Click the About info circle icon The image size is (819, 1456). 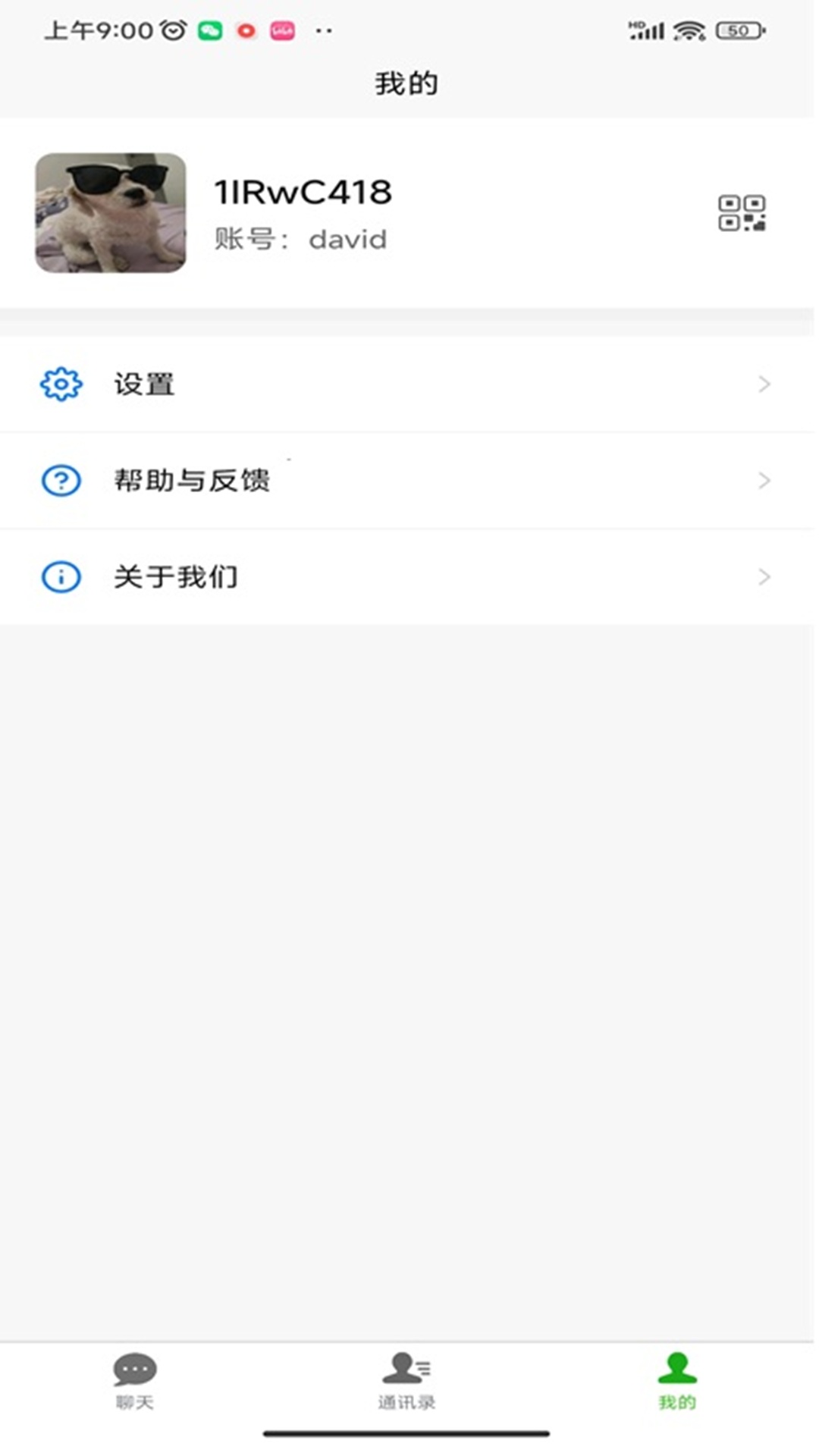click(59, 576)
